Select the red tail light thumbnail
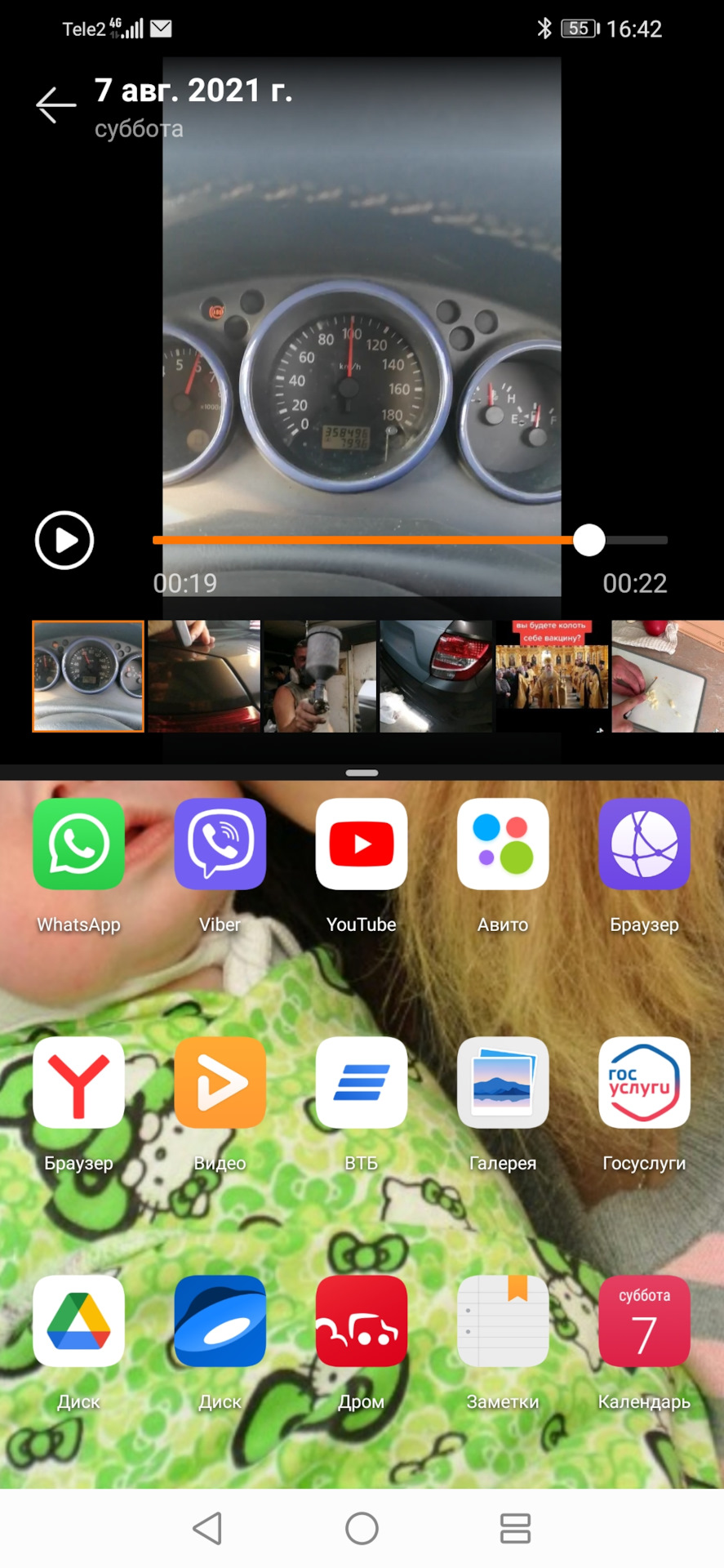Image resolution: width=724 pixels, height=1568 pixels. (435, 676)
